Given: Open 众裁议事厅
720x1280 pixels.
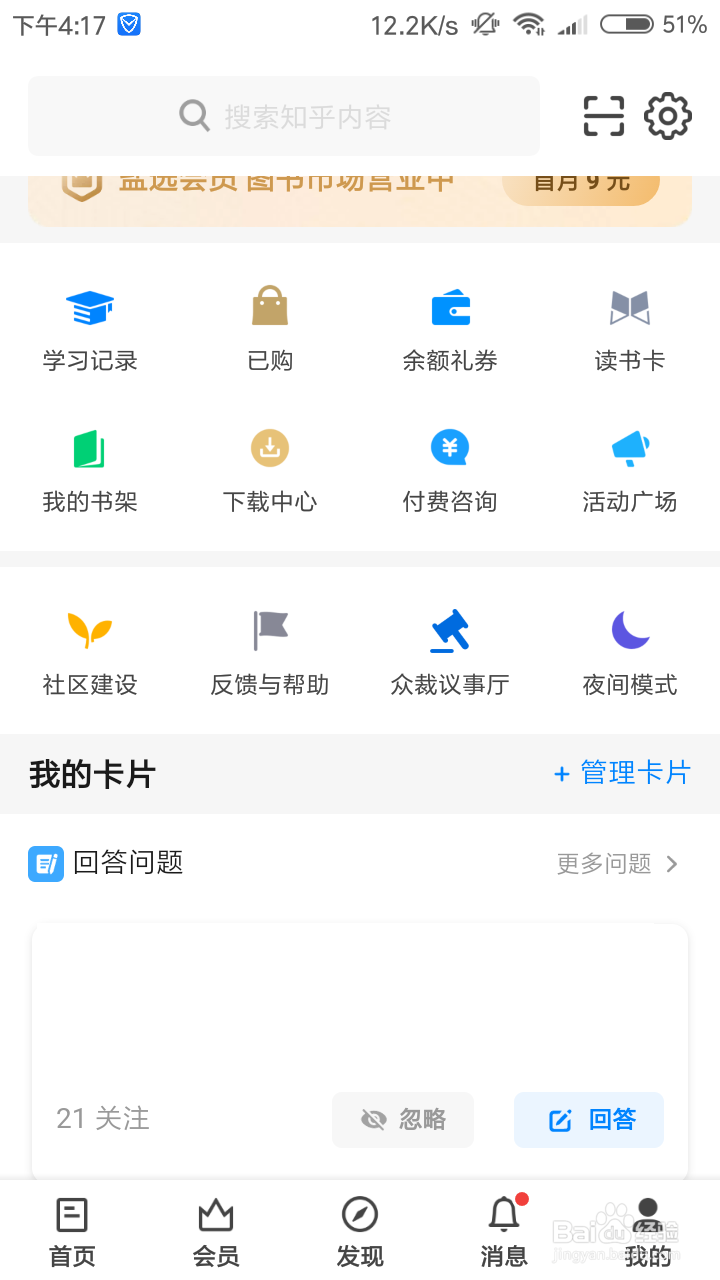Looking at the screenshot, I should pyautogui.click(x=450, y=652).
